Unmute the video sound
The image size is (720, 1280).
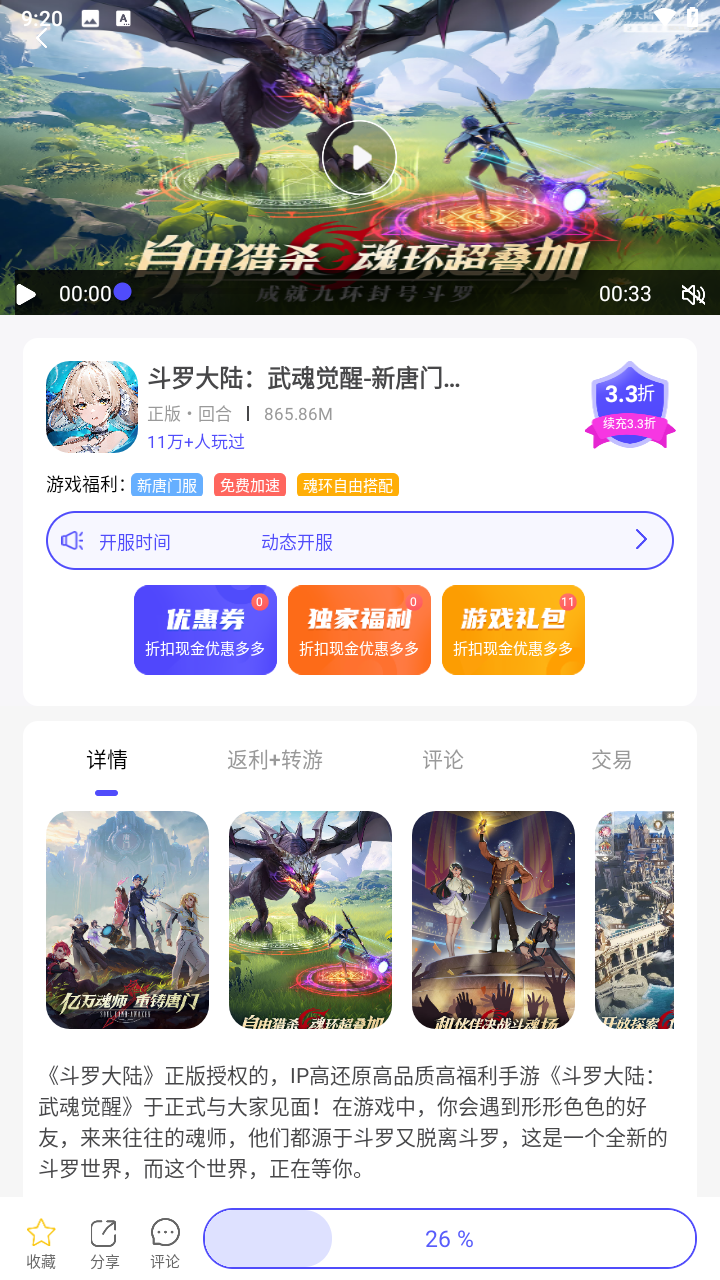point(692,294)
